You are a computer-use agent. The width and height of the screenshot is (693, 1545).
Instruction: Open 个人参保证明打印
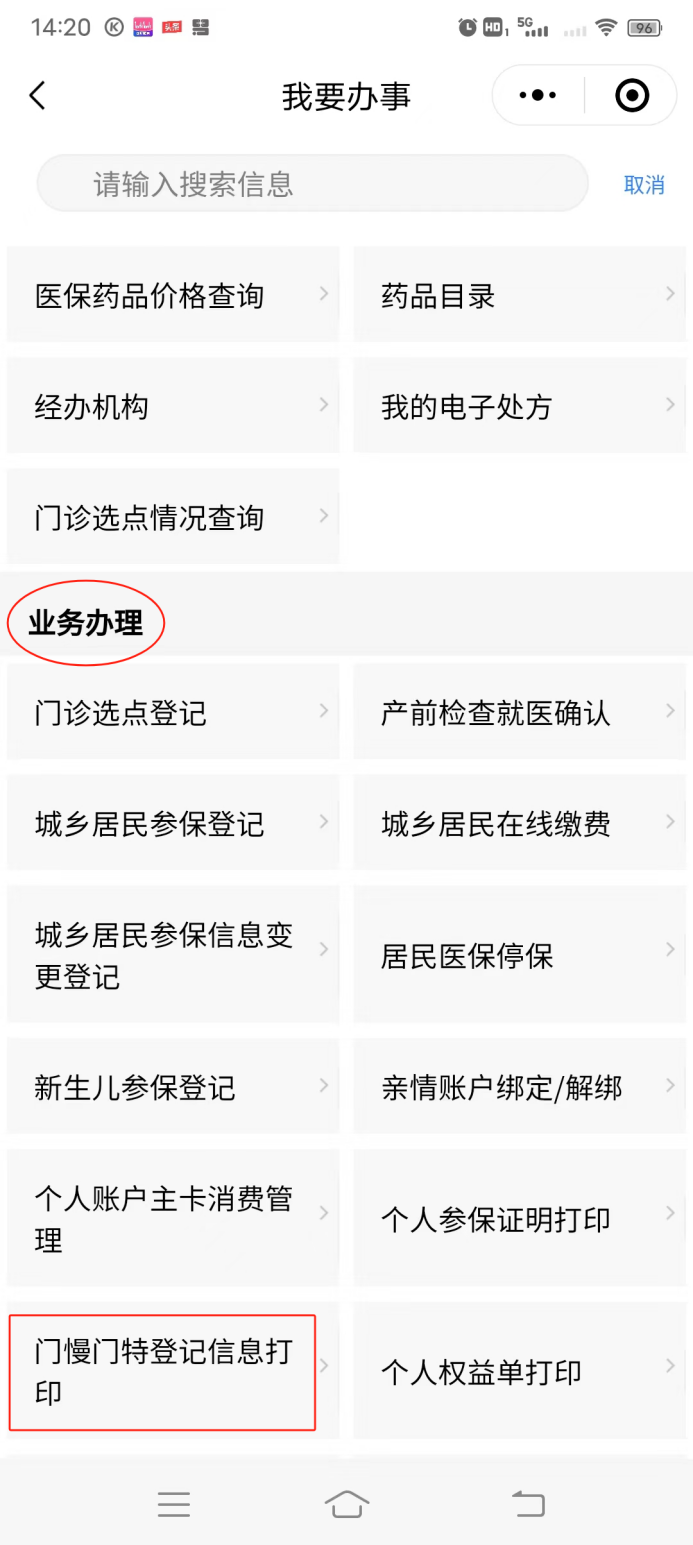[x=520, y=1220]
